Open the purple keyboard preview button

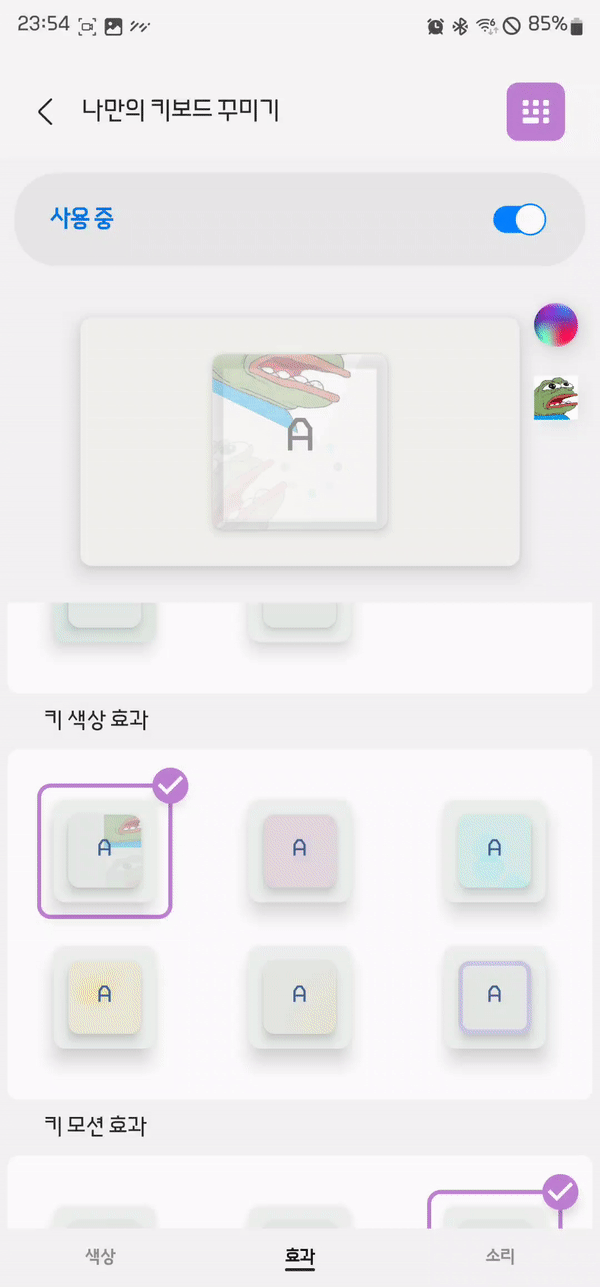point(536,111)
